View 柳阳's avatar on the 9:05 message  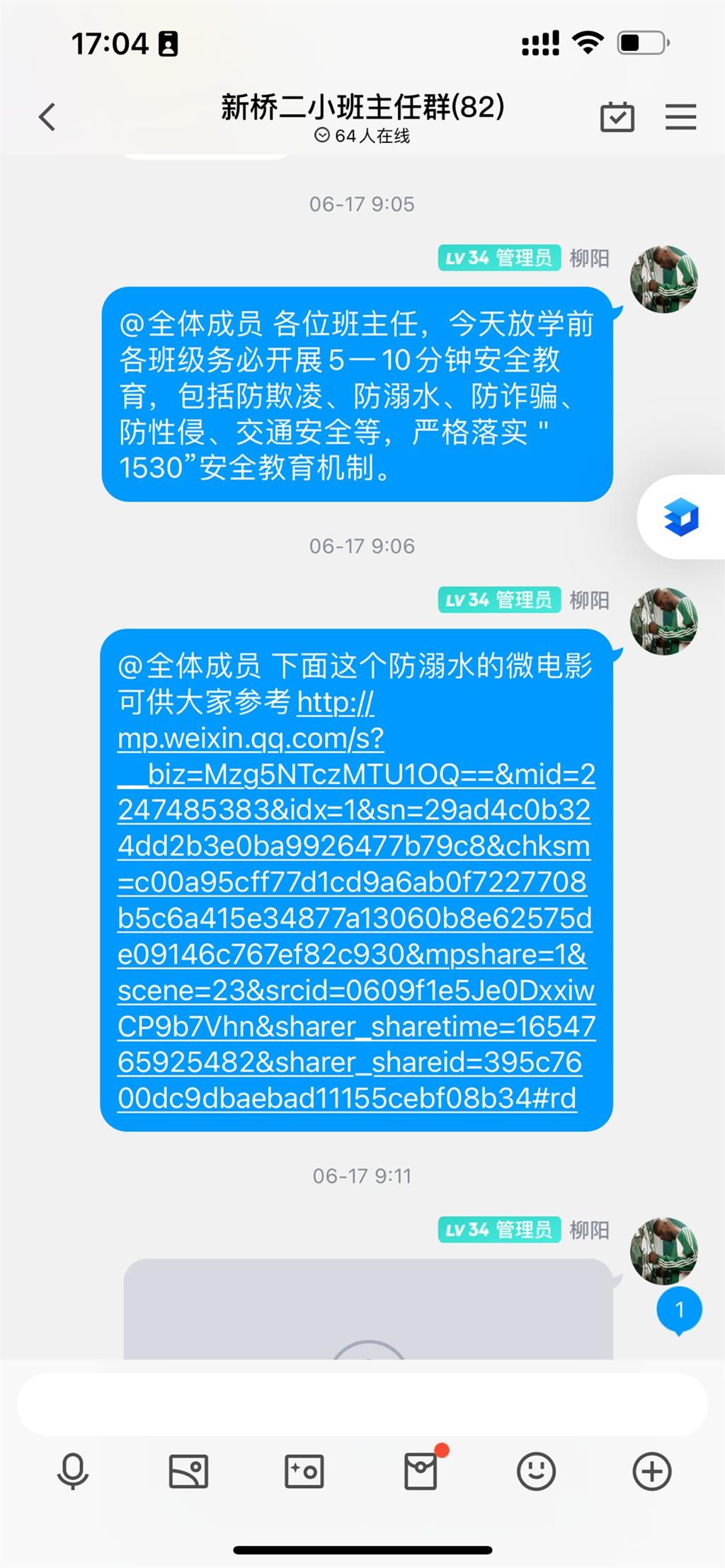click(x=663, y=280)
